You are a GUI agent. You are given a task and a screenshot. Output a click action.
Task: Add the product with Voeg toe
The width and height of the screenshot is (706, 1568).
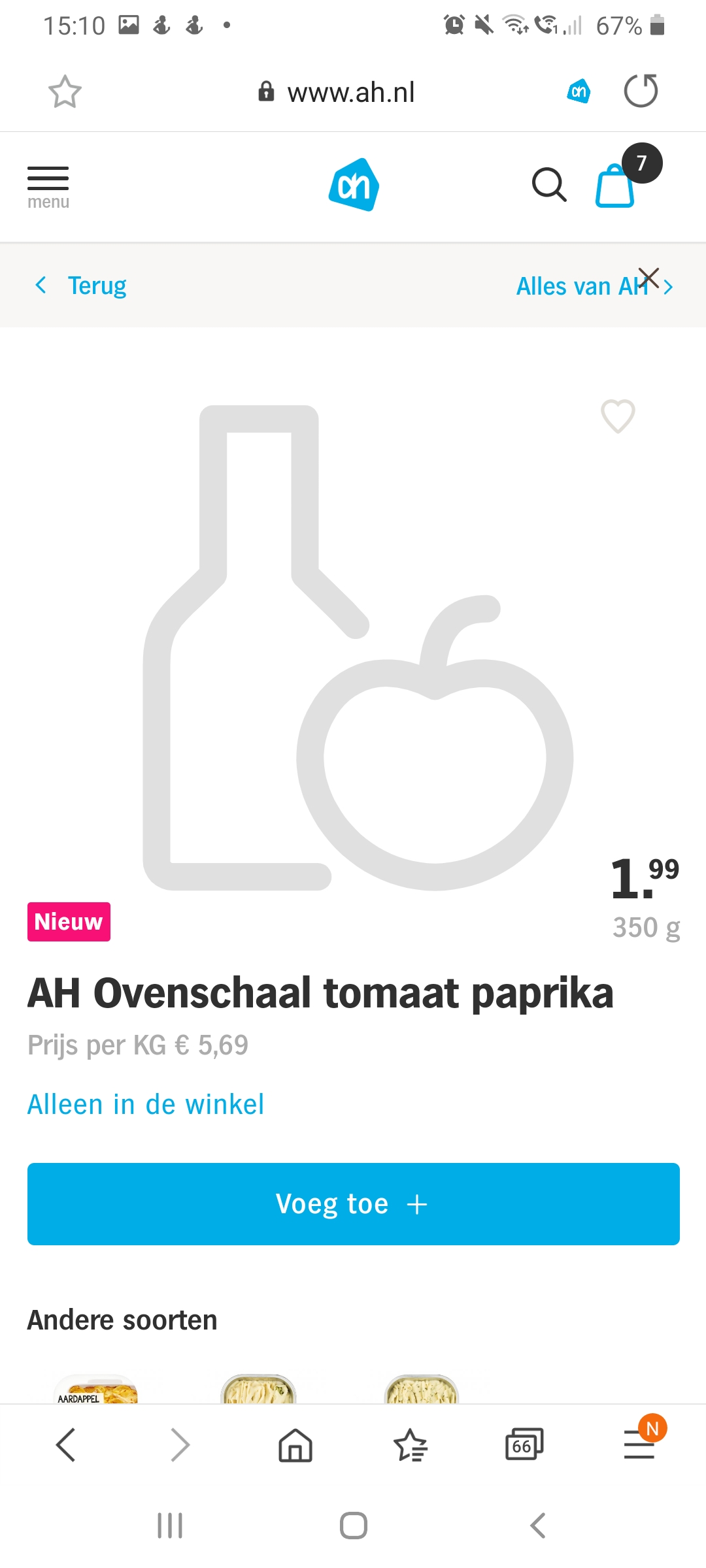(x=353, y=1203)
